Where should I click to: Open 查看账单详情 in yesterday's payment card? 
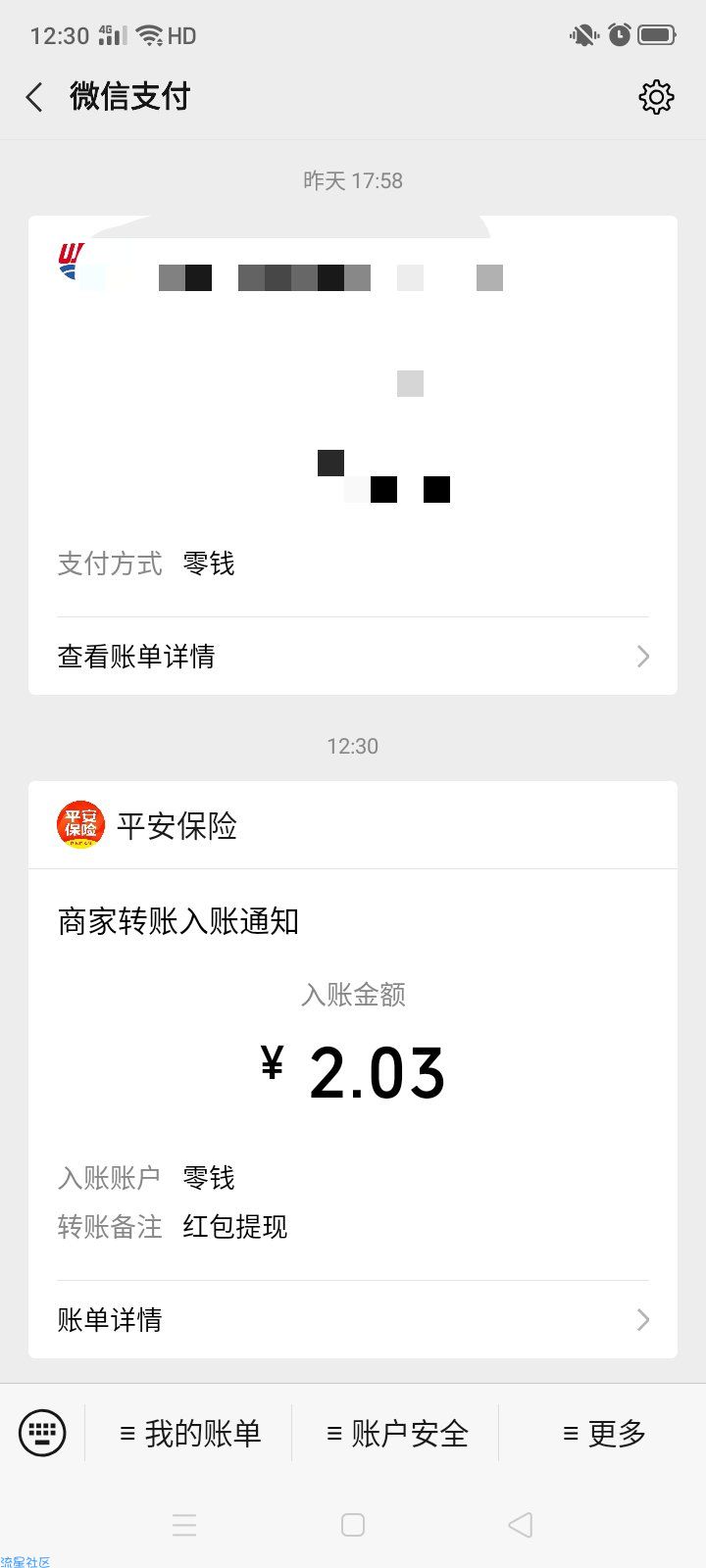(353, 657)
